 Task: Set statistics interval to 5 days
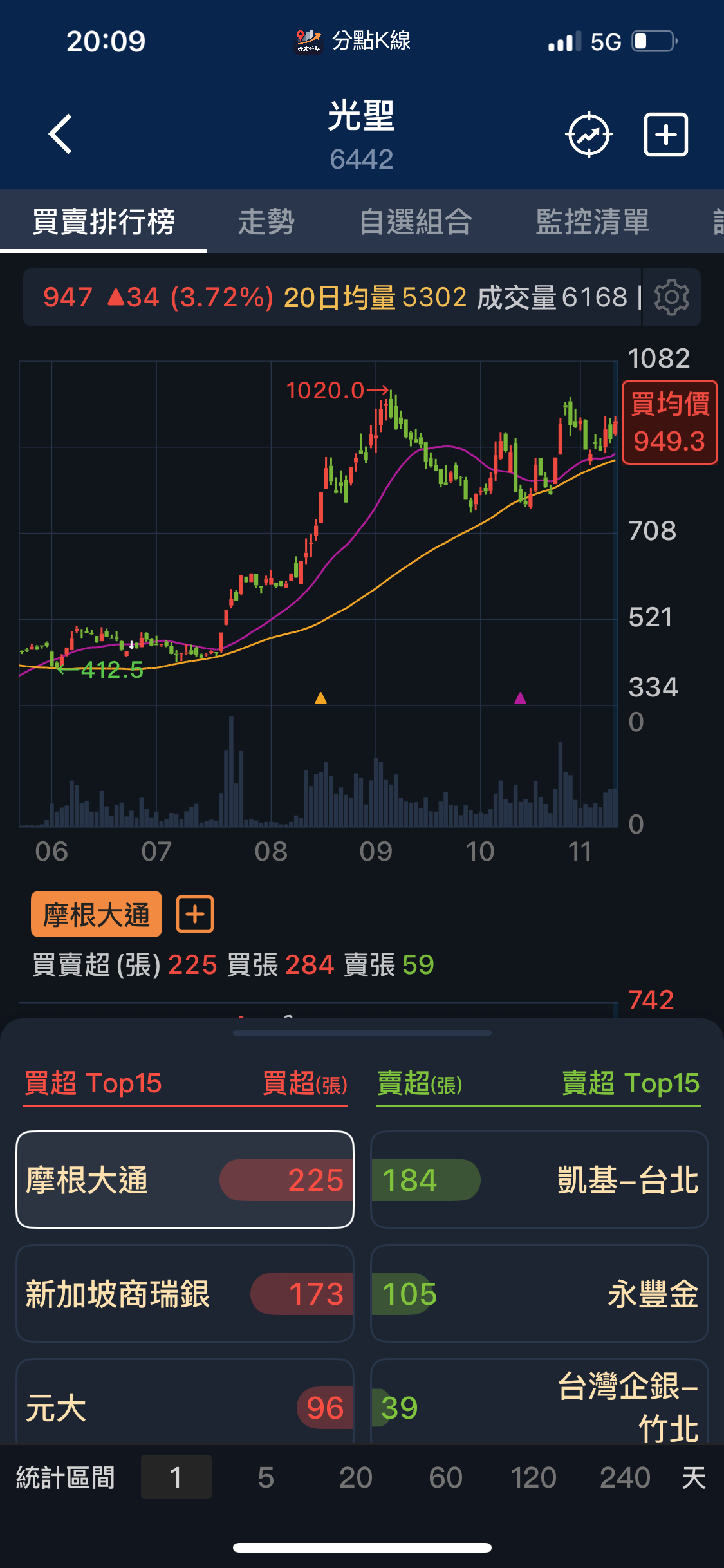[266, 1477]
